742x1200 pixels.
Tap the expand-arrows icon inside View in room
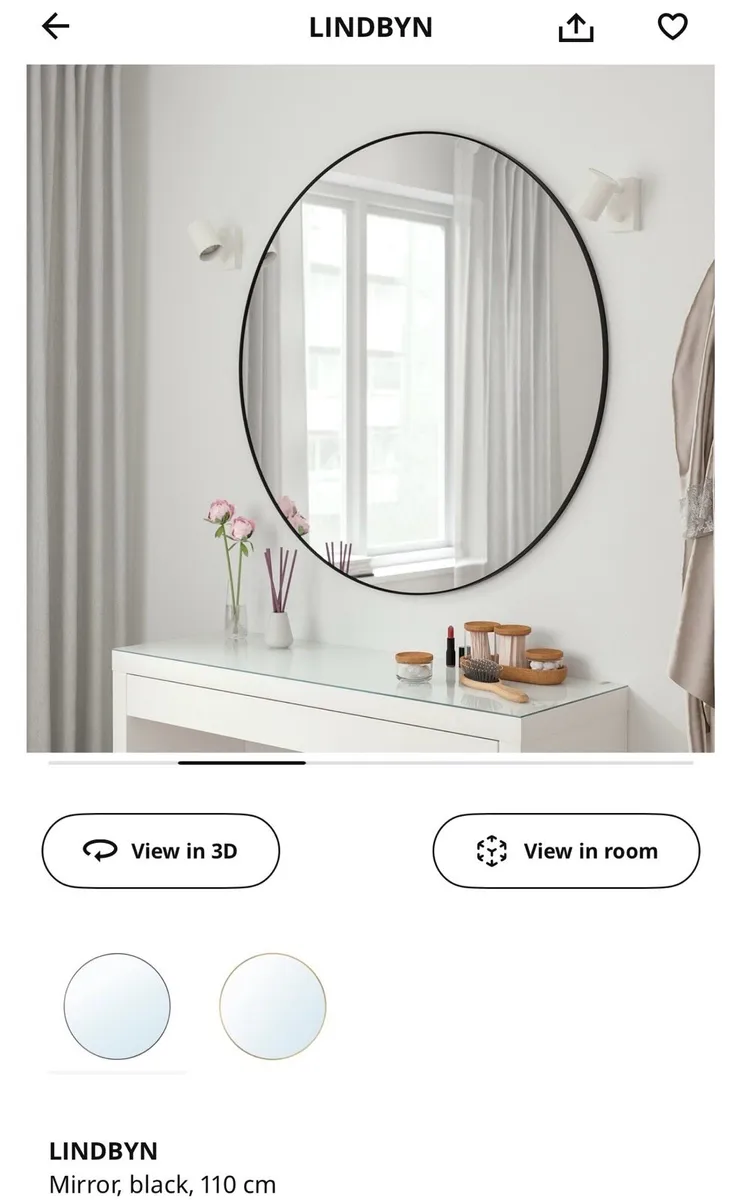[491, 851]
